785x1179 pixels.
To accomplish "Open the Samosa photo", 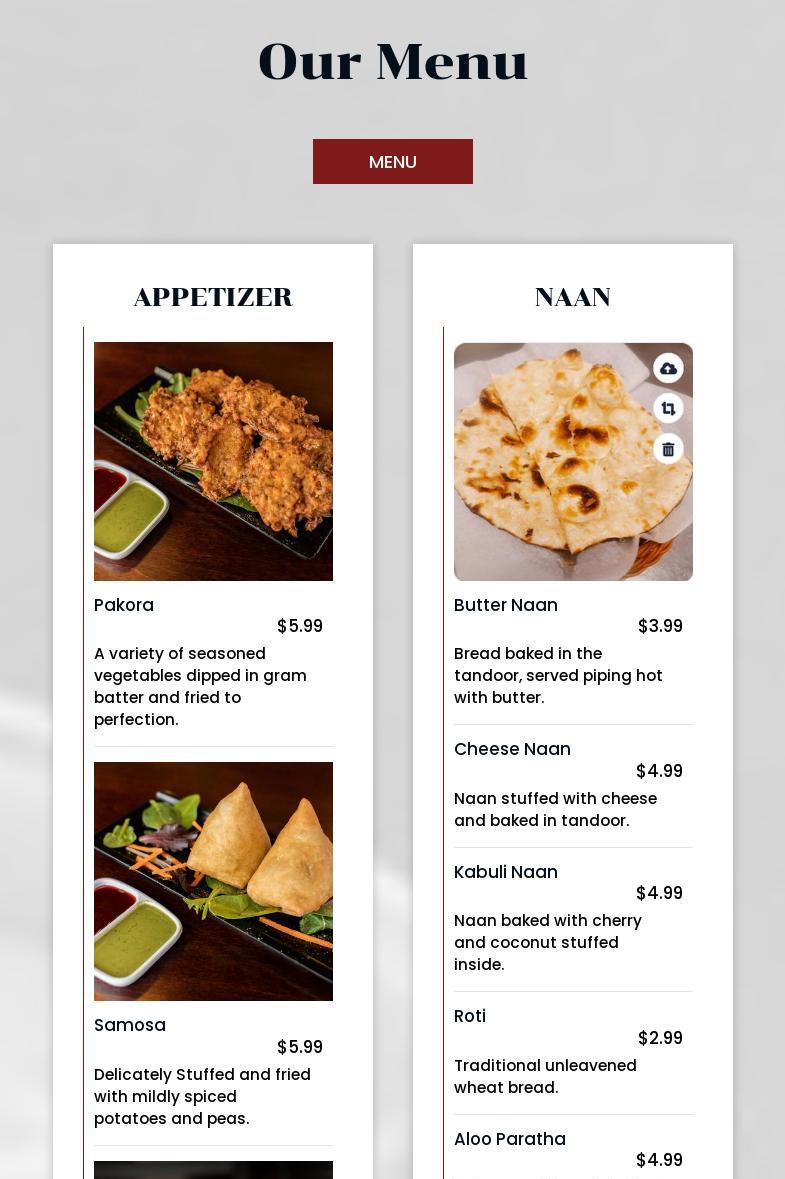I will click(213, 881).
